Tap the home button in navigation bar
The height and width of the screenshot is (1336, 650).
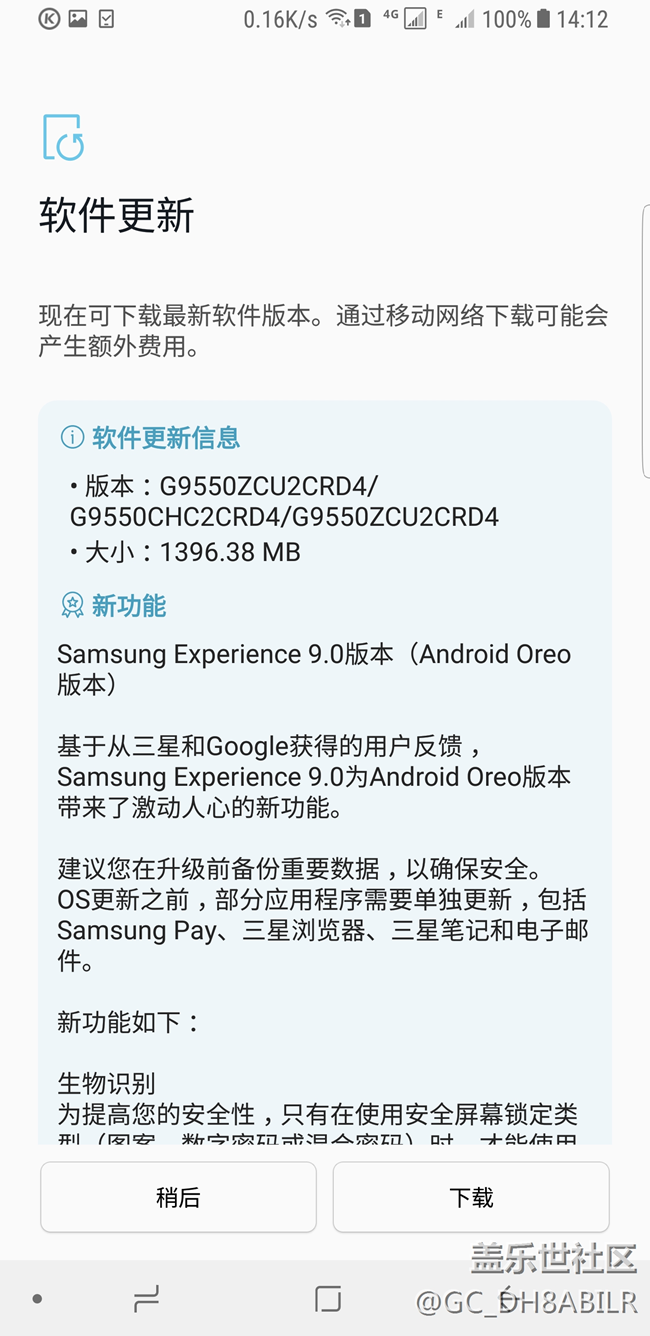(x=328, y=1298)
